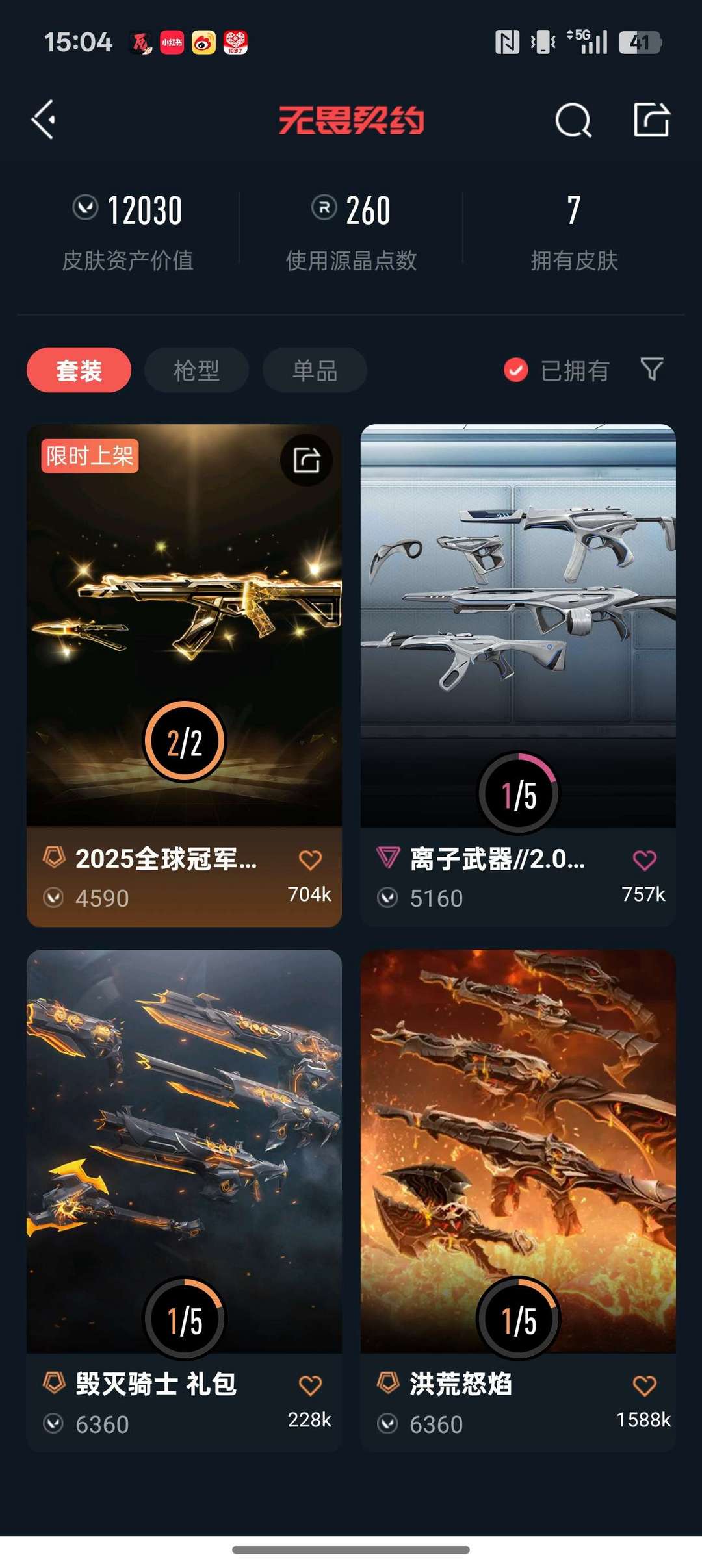702x1568 pixels.
Task: Open the 毁灭骑士 礼包 bundle card
Action: click(184, 1150)
